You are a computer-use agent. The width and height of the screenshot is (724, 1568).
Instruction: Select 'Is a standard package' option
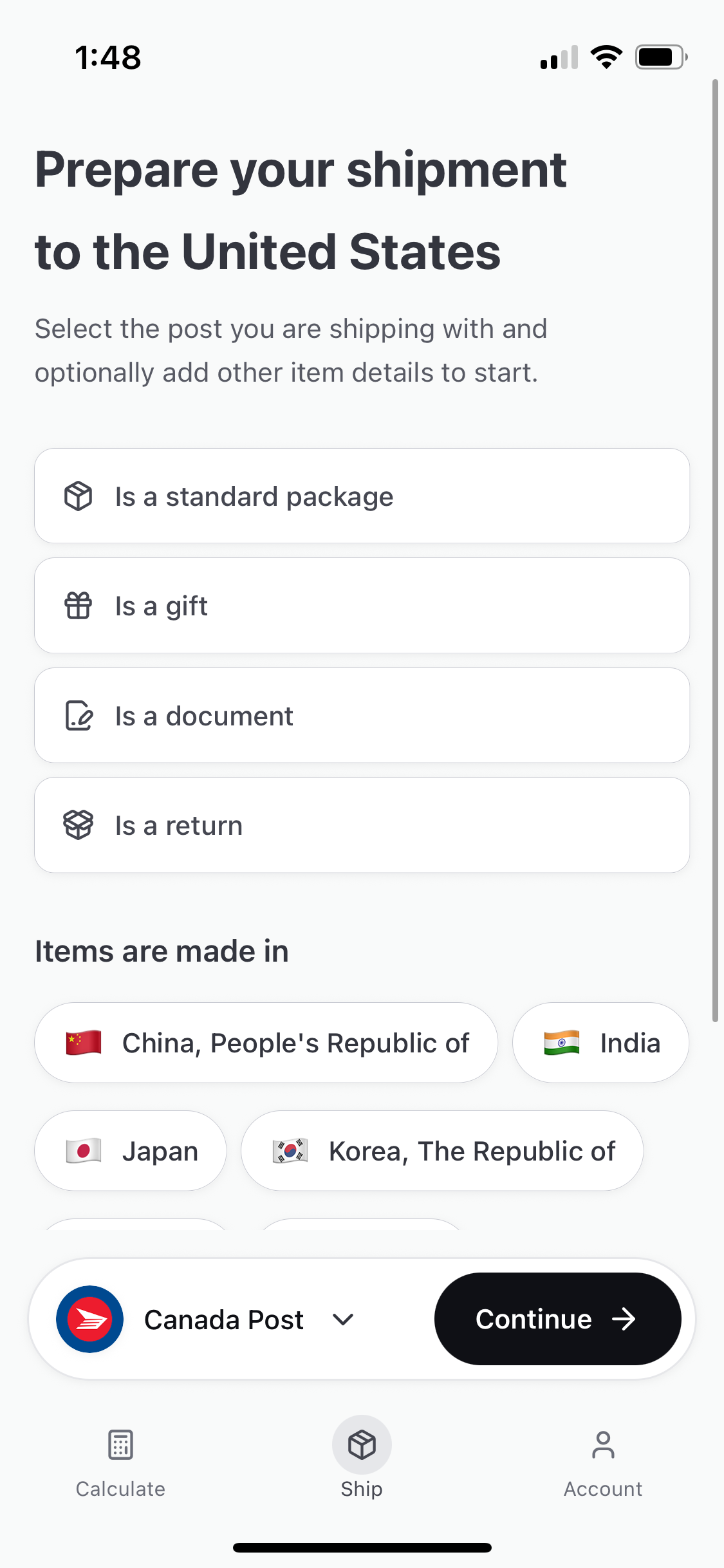click(x=362, y=496)
